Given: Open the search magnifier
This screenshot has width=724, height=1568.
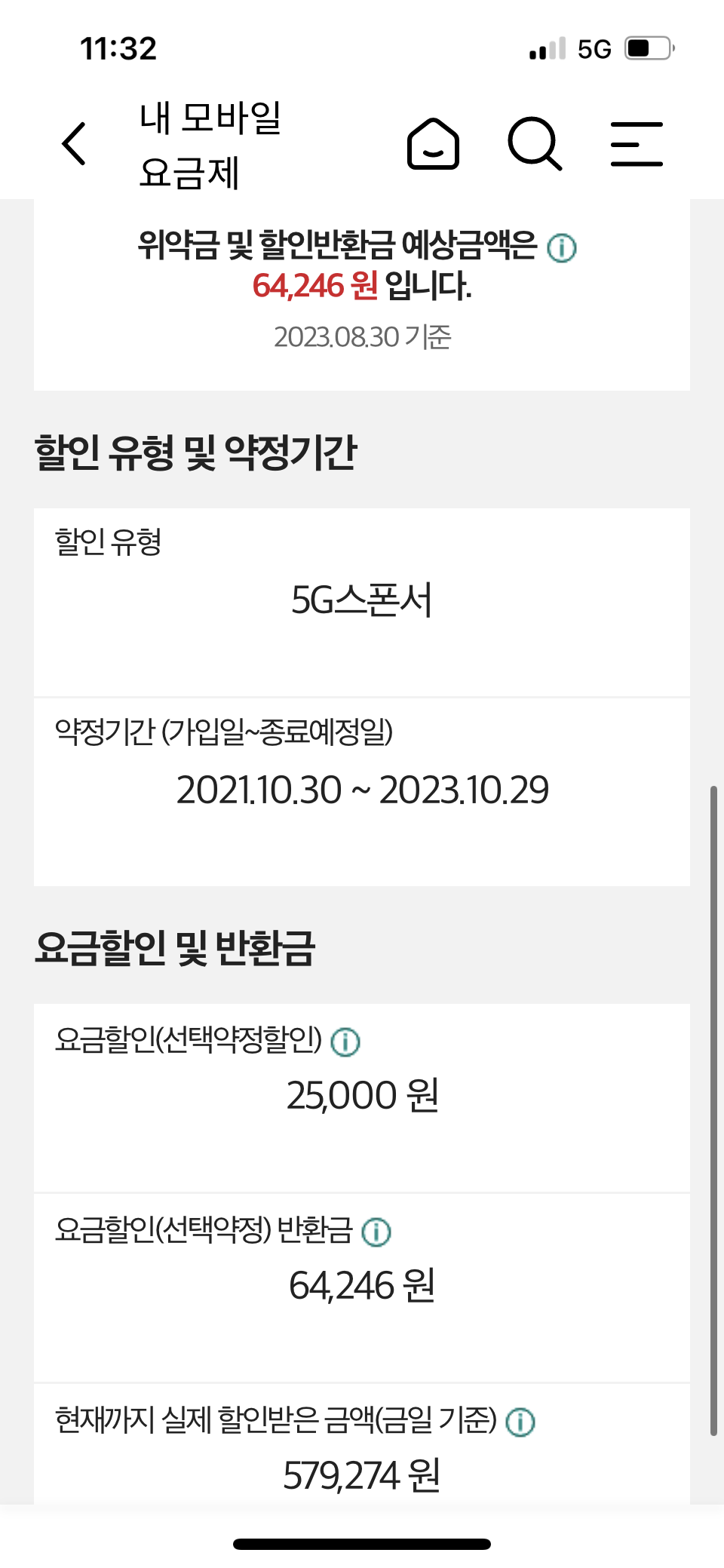Looking at the screenshot, I should (x=535, y=143).
